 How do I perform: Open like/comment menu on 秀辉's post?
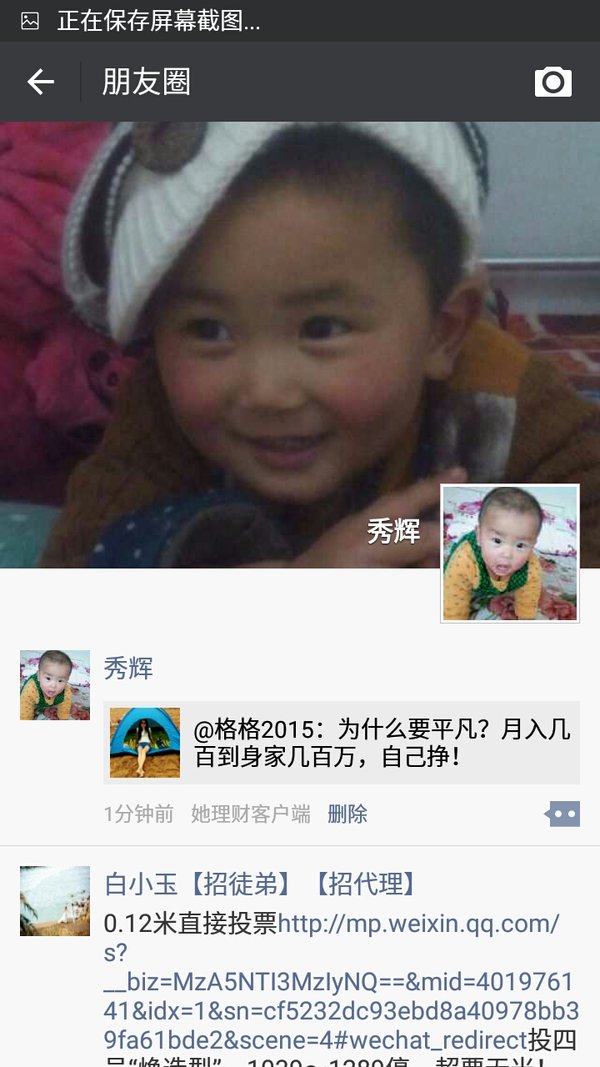(x=562, y=814)
